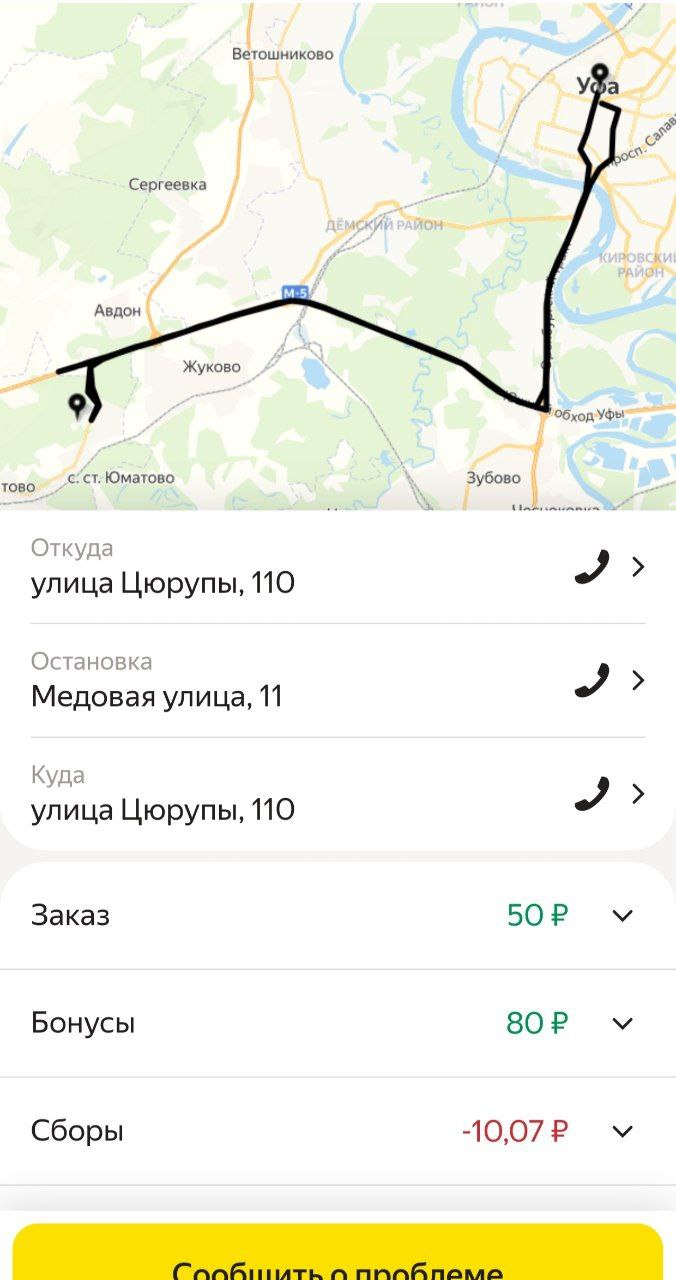Screen dimensions: 676x1280
Task: Expand the Заказ 50 ₽ breakdown
Action: [x=622, y=915]
